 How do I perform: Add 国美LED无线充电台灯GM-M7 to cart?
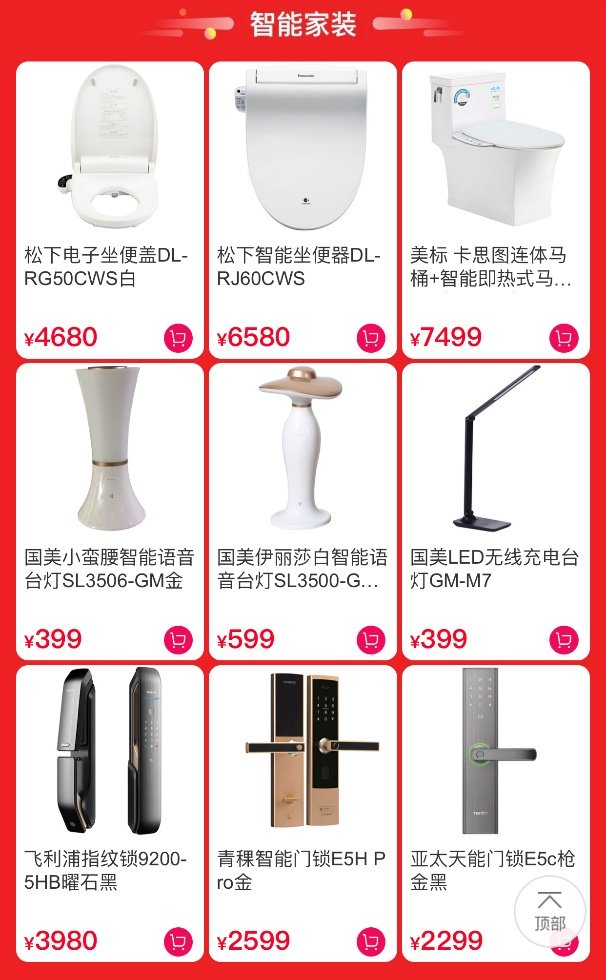[x=564, y=640]
